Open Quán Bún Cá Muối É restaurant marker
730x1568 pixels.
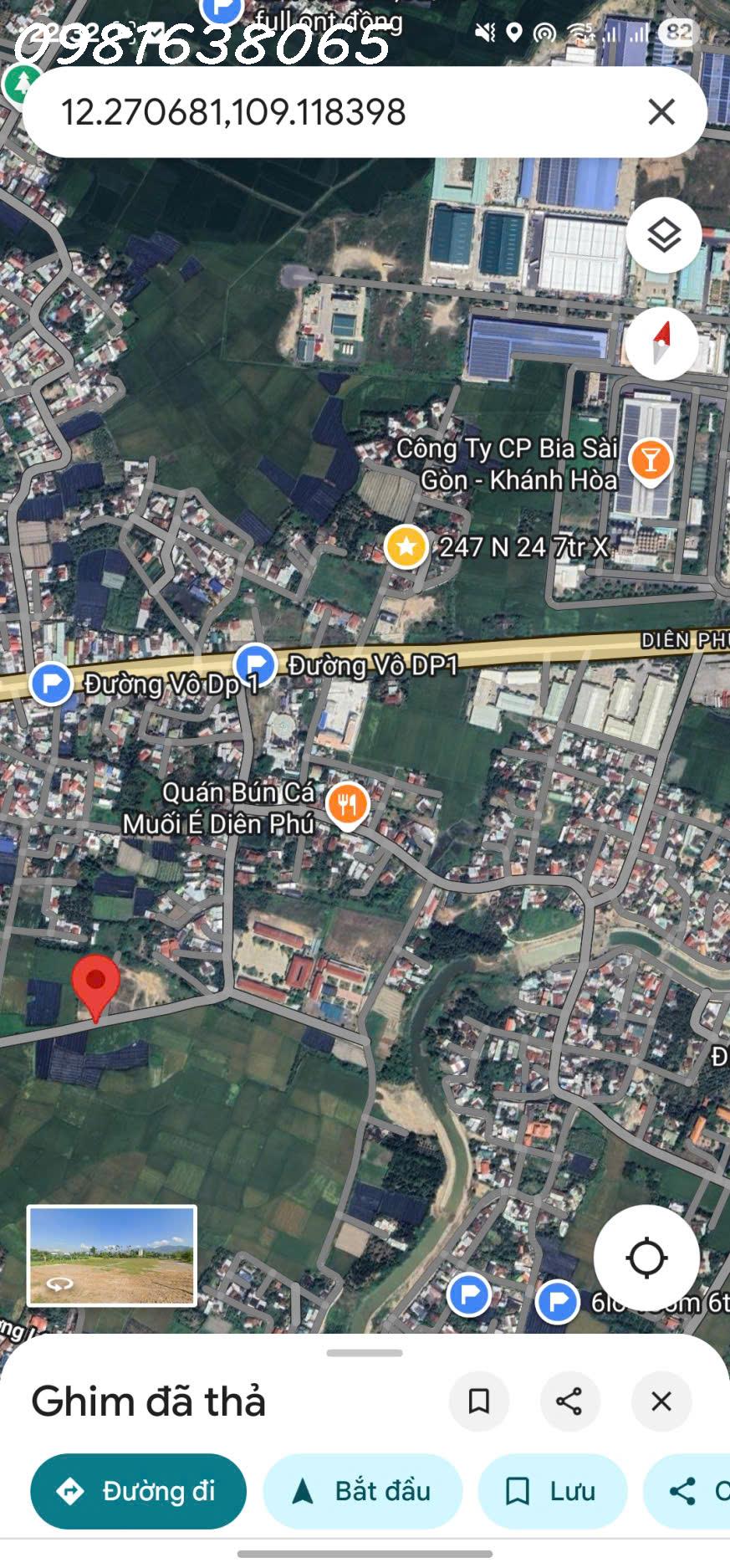tap(347, 806)
